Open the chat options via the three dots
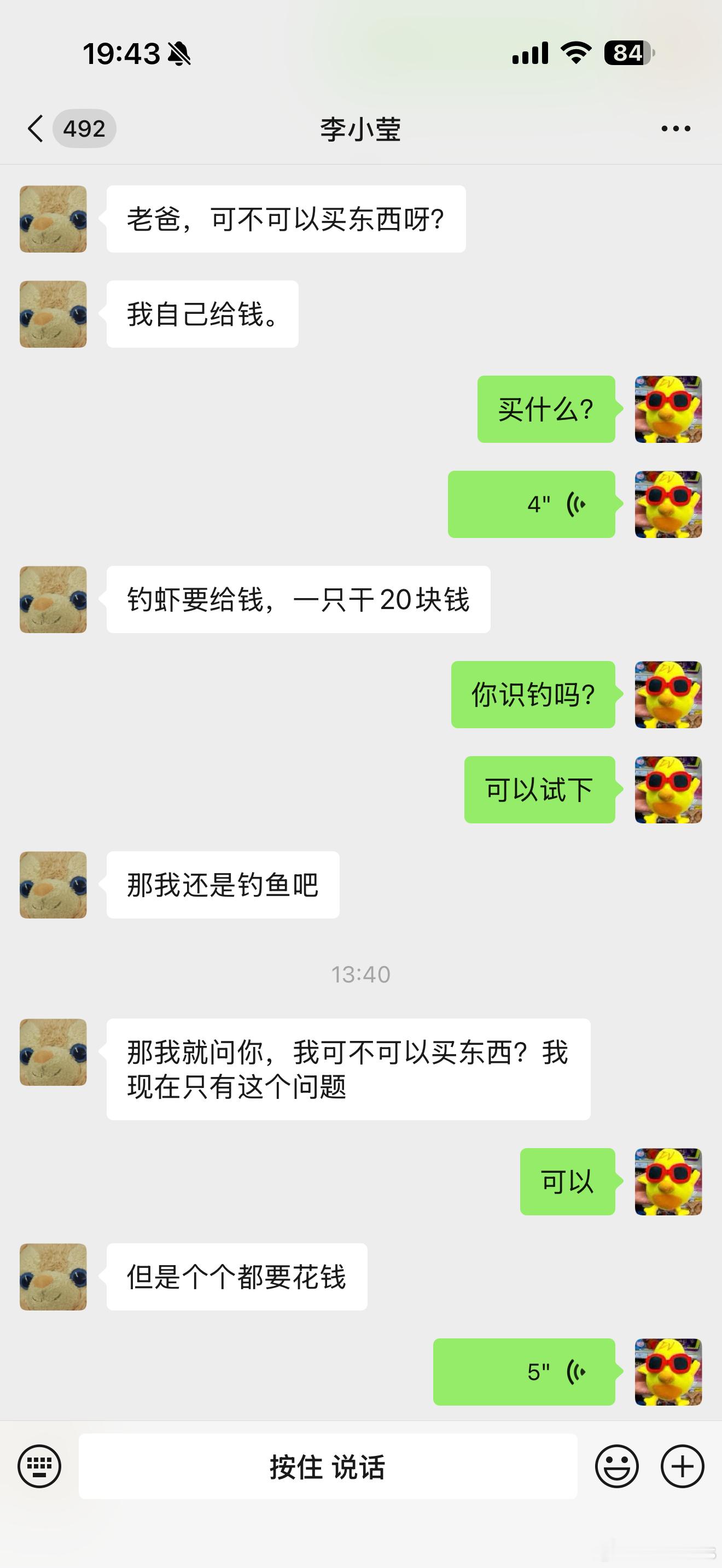Image resolution: width=722 pixels, height=1568 pixels. (674, 128)
